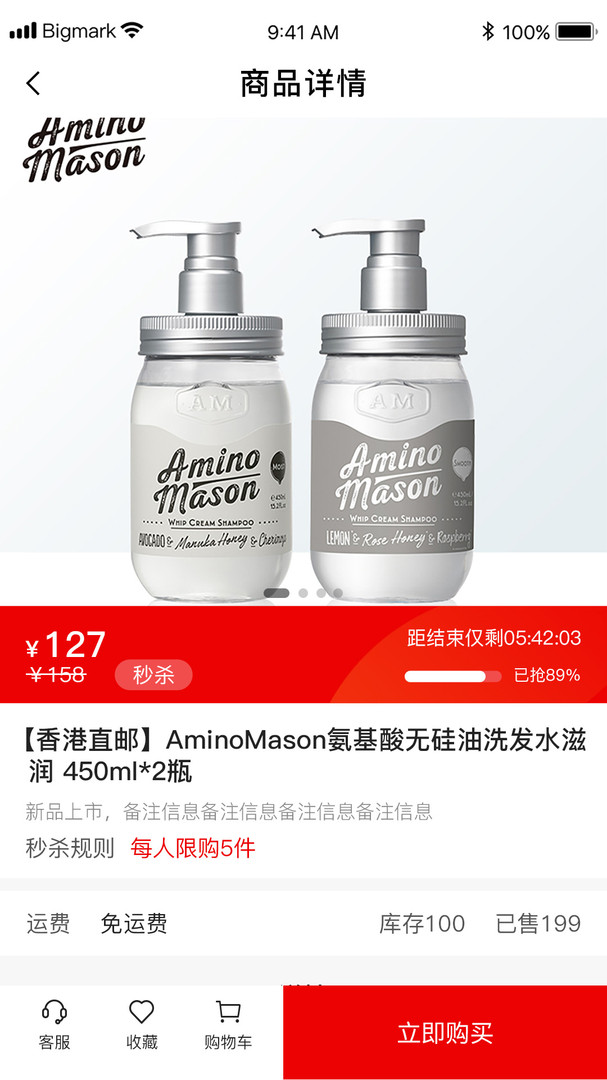This screenshot has width=607, height=1080.
Task: Tap the product image page indicator dots
Action: pos(303,593)
